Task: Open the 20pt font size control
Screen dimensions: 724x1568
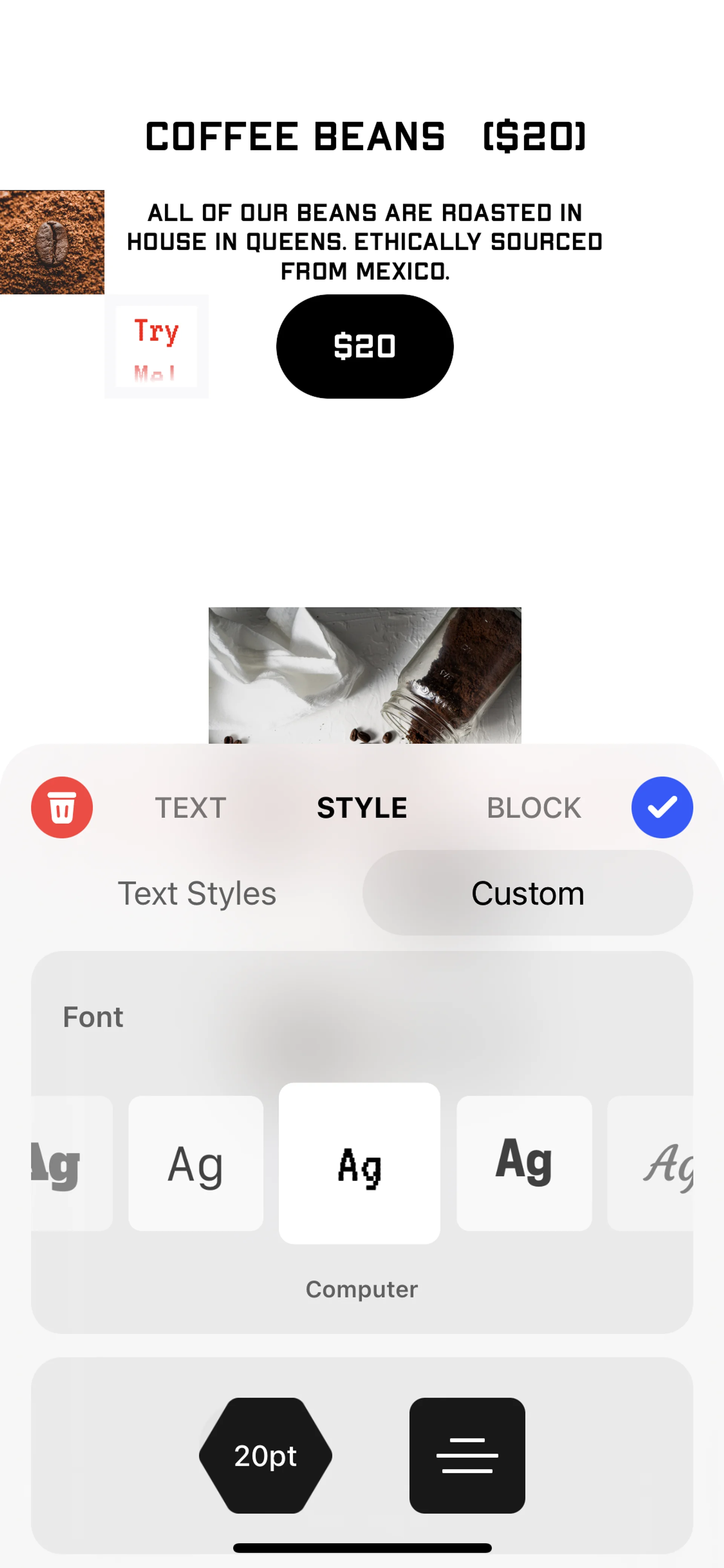Action: pos(265,1455)
